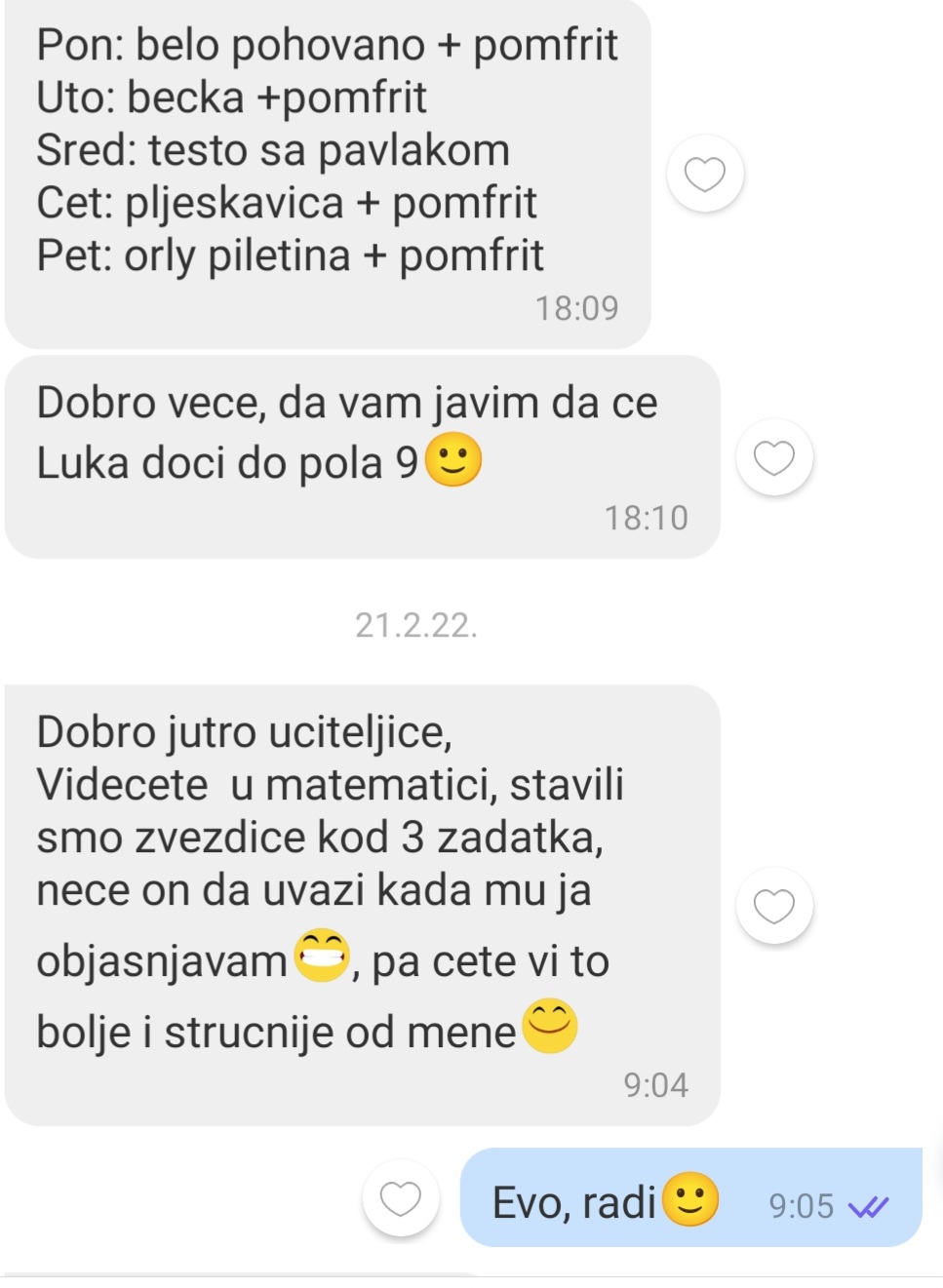This screenshot has width=943, height=1288.
Task: Like the "Dobro vece" message about Luka
Action: [x=774, y=457]
